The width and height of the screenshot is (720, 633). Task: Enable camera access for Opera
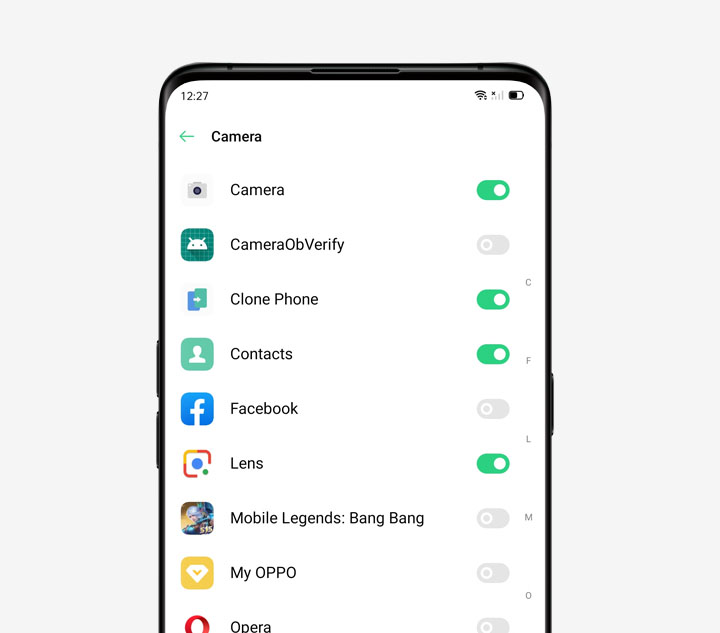(493, 626)
